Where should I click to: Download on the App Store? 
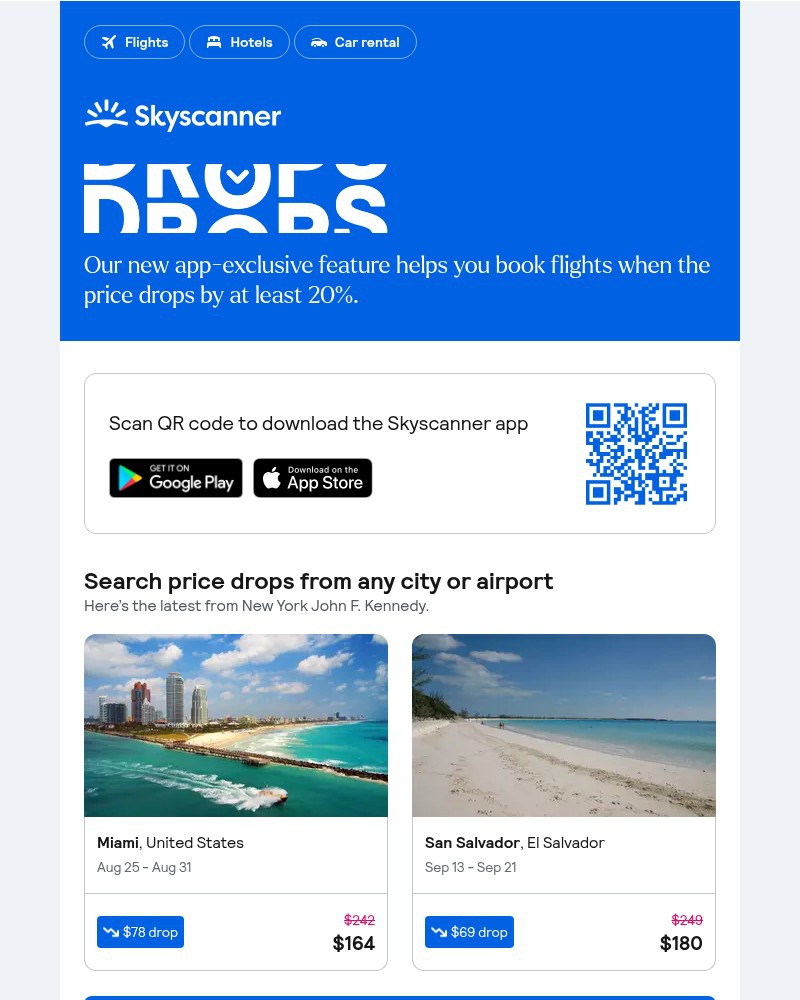tap(313, 478)
